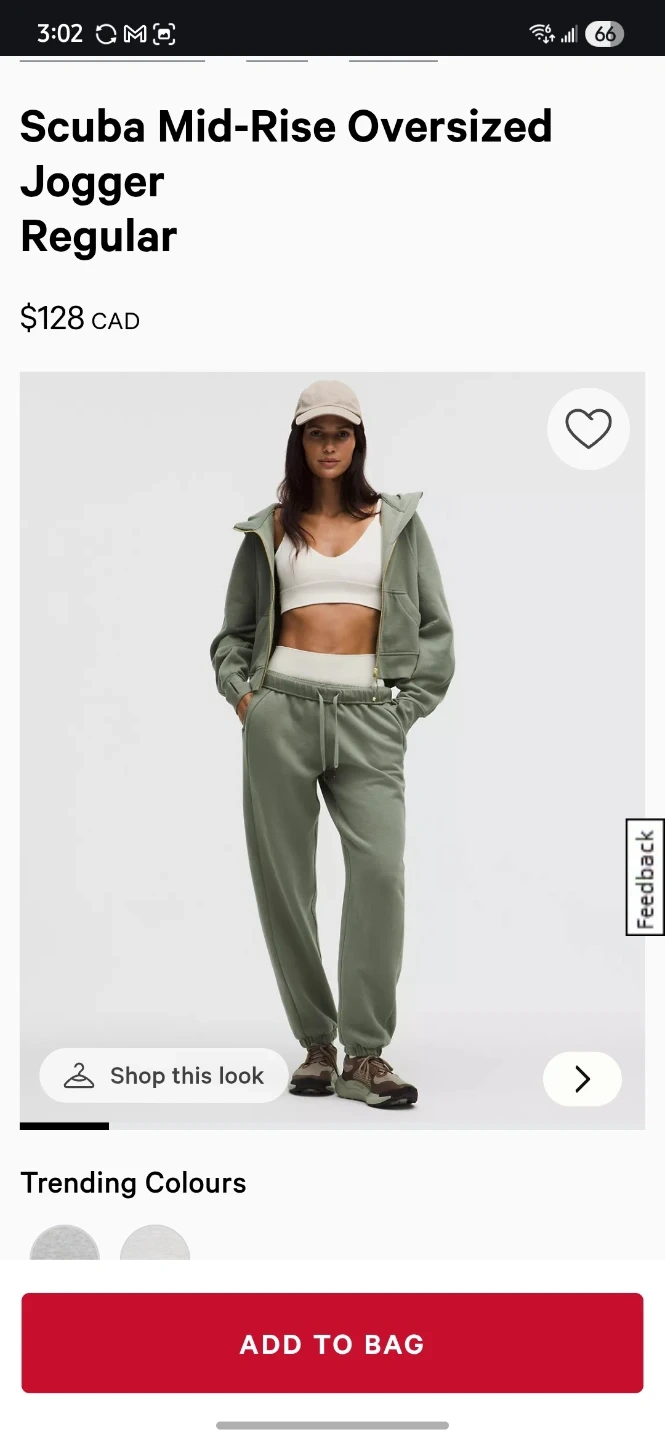The width and height of the screenshot is (665, 1440).
Task: Show the next product photo
Action: (582, 1079)
